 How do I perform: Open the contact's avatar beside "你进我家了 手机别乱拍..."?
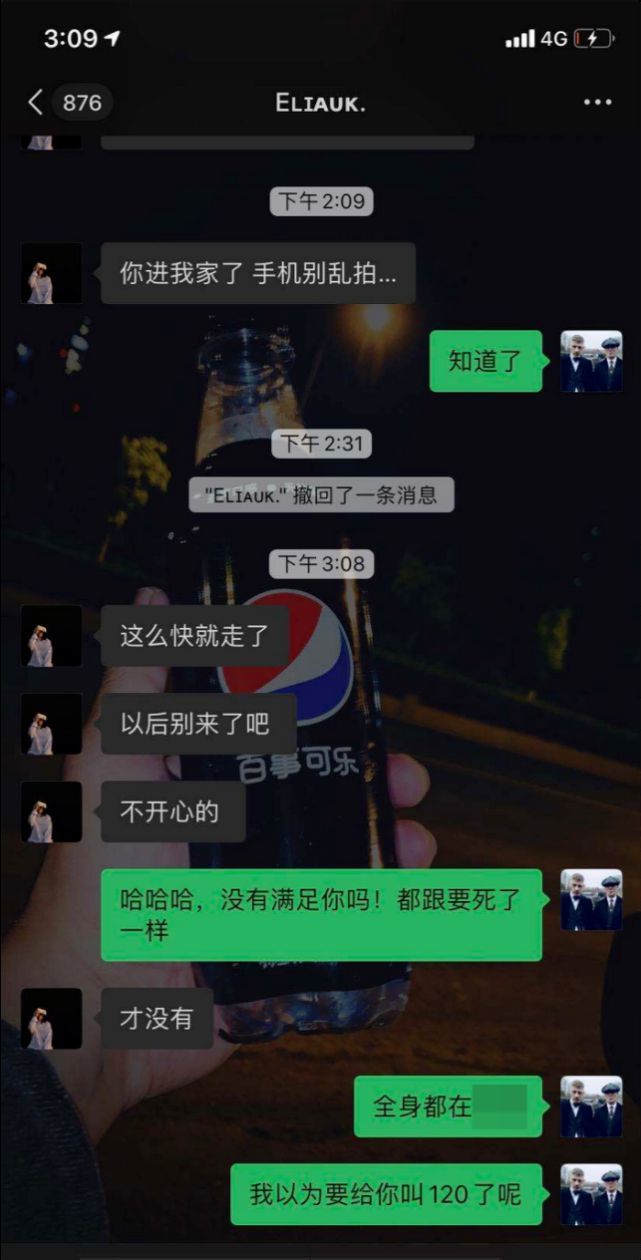52,273
